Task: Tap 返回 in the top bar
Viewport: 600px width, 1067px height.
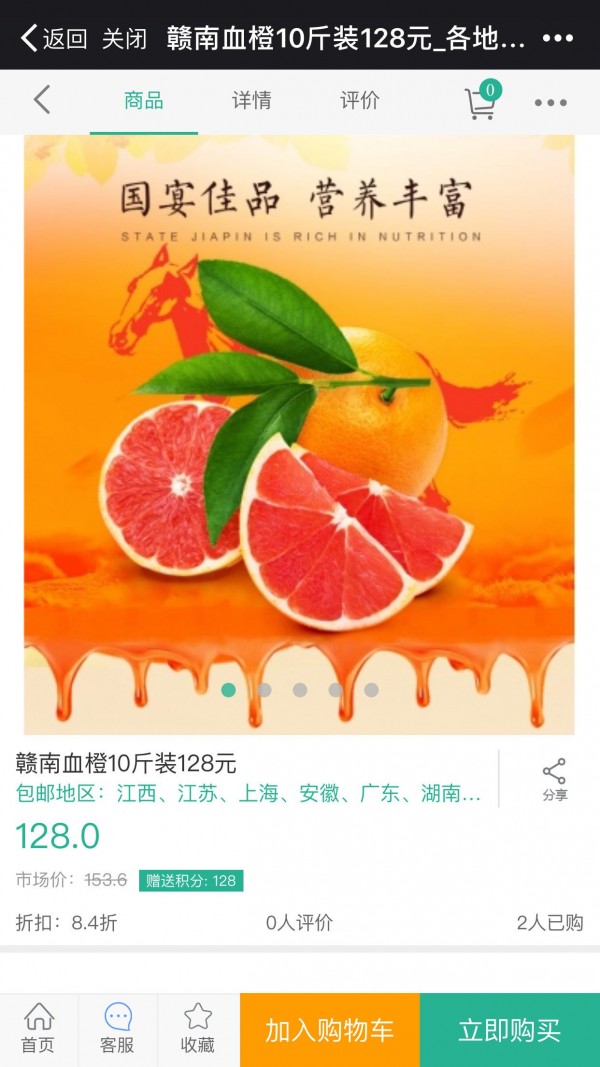Action: tap(54, 39)
